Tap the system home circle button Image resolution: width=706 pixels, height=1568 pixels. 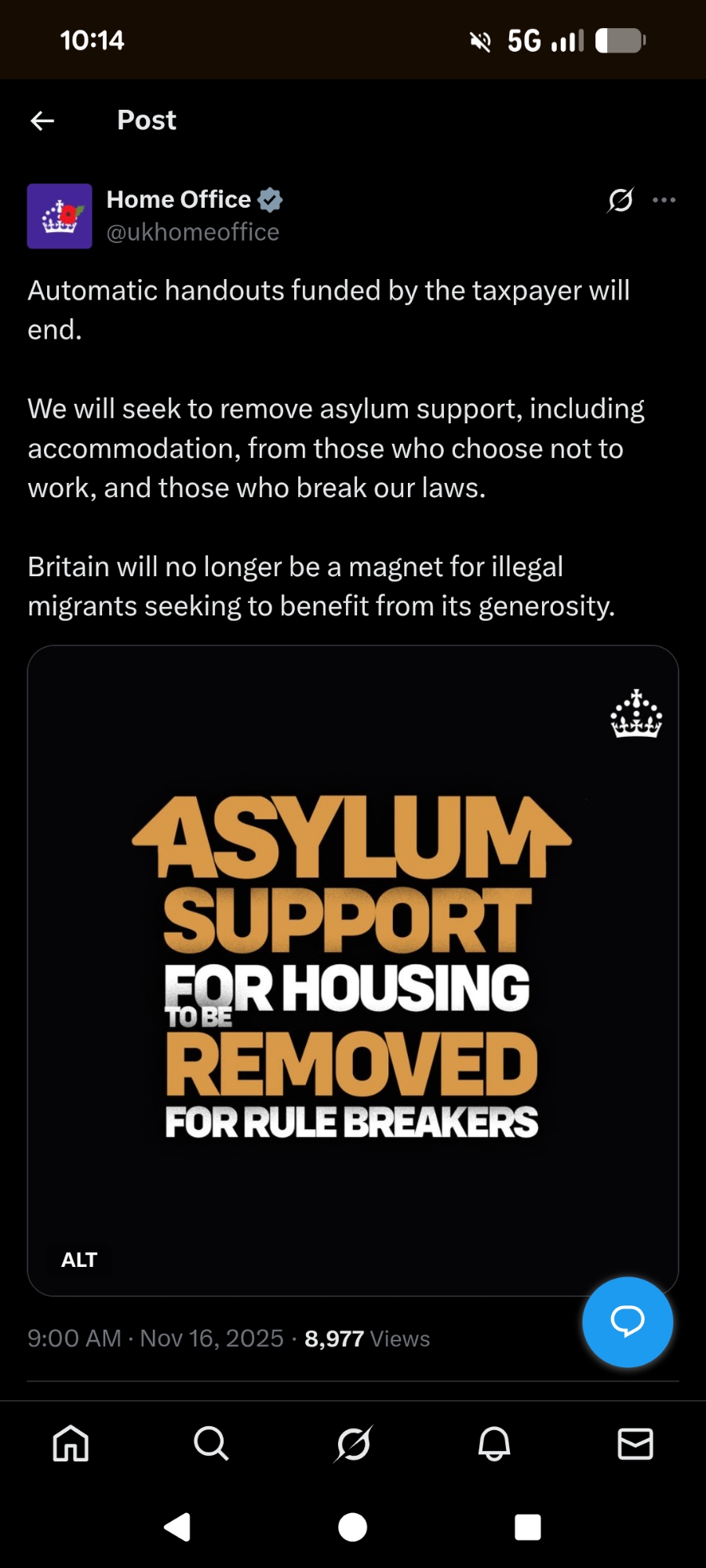click(353, 1527)
